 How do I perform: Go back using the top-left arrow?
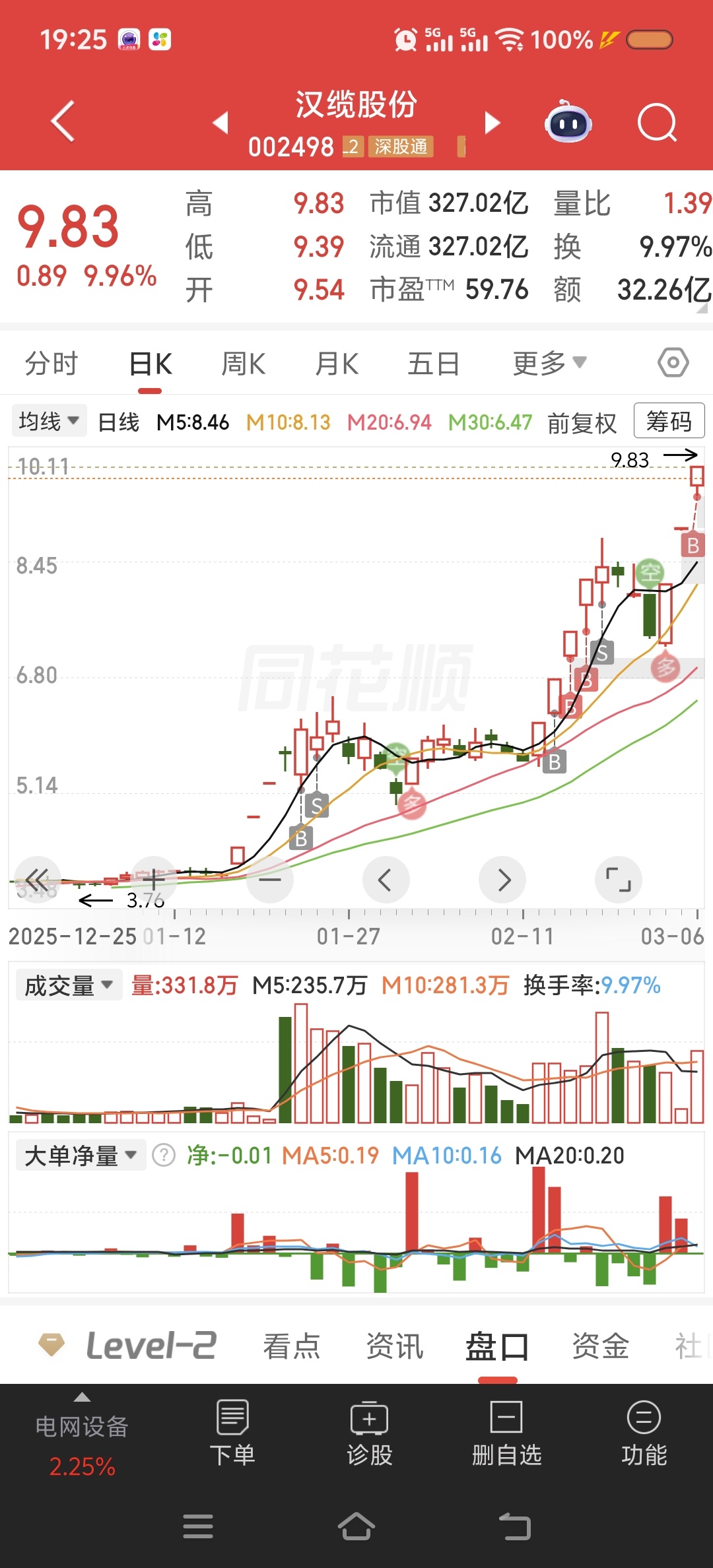point(63,122)
